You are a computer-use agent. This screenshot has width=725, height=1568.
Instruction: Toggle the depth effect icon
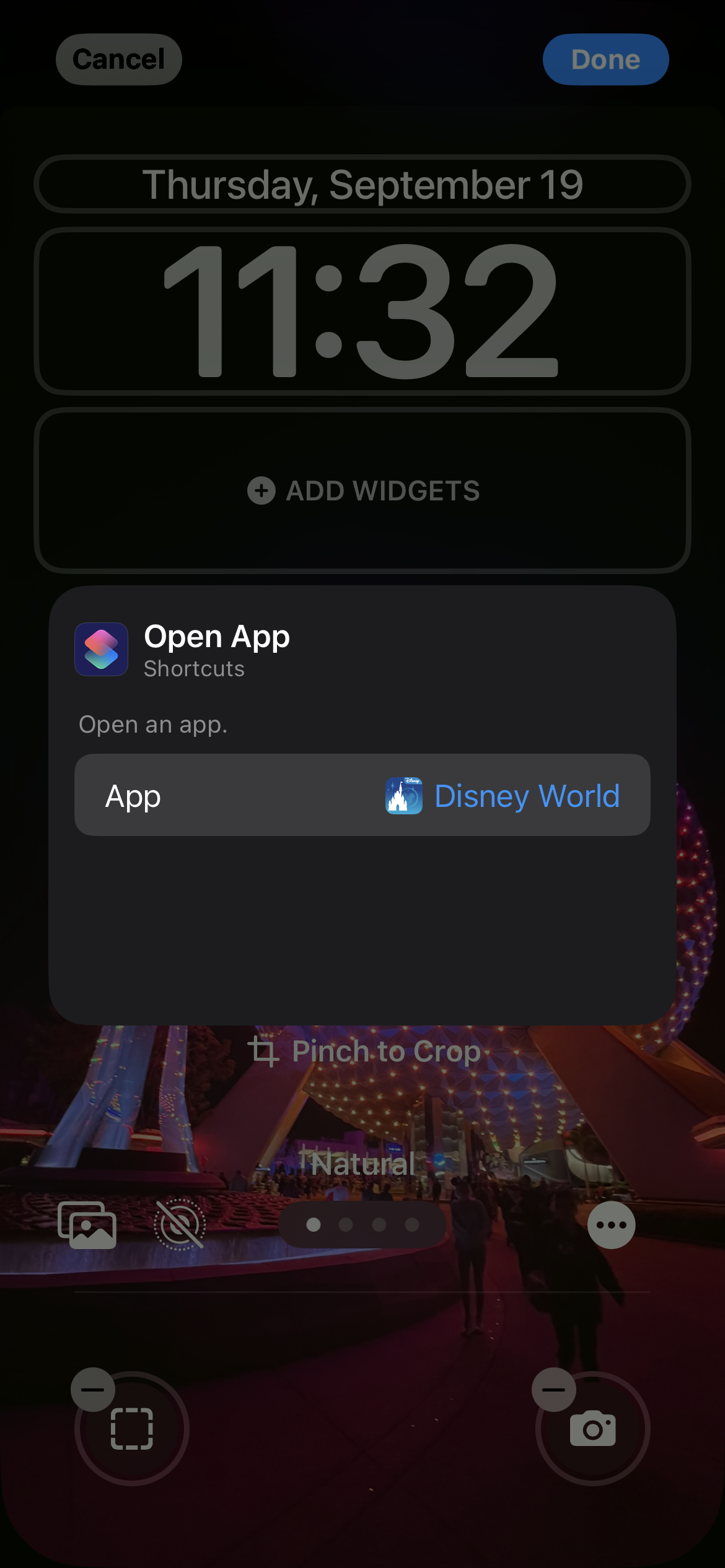(x=180, y=1224)
